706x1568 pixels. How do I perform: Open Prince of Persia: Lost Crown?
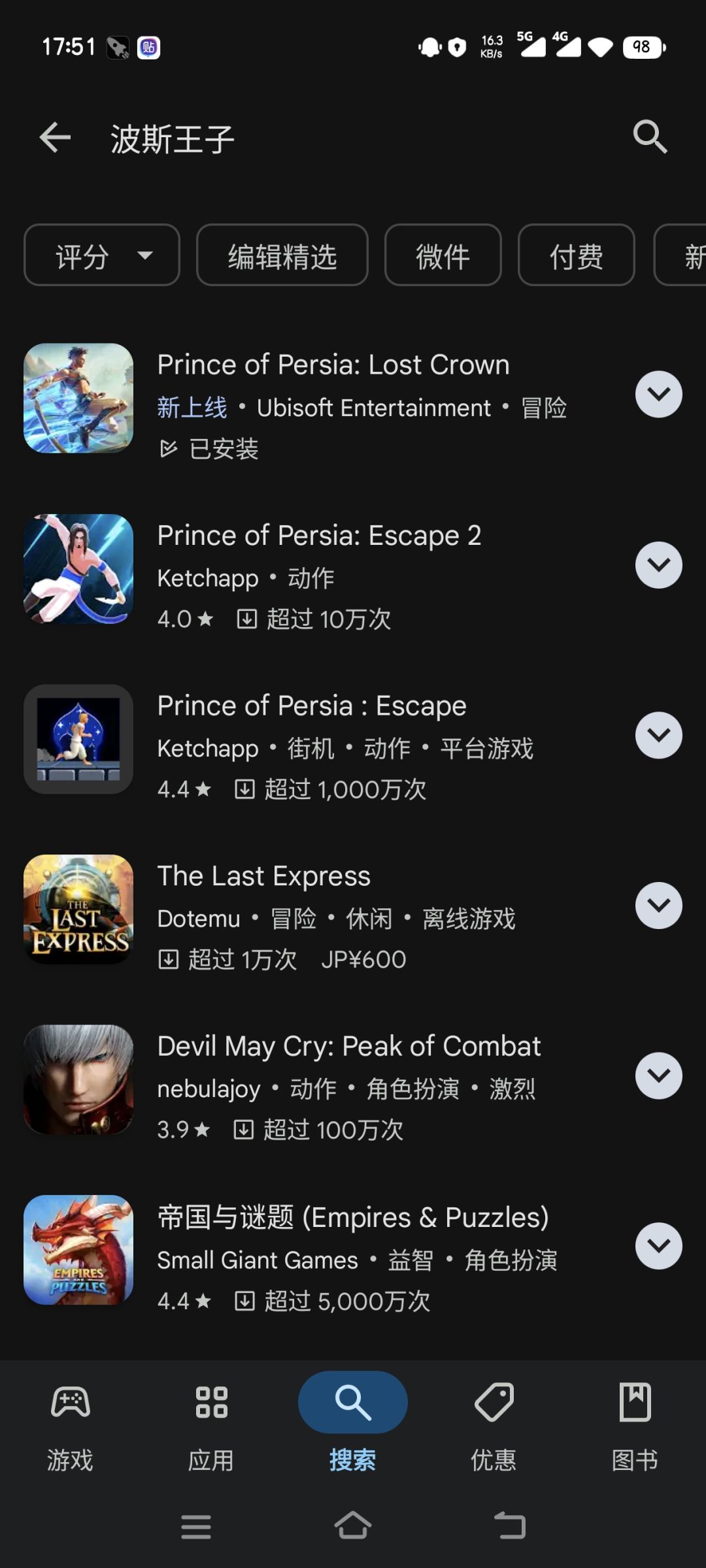pyautogui.click(x=333, y=365)
